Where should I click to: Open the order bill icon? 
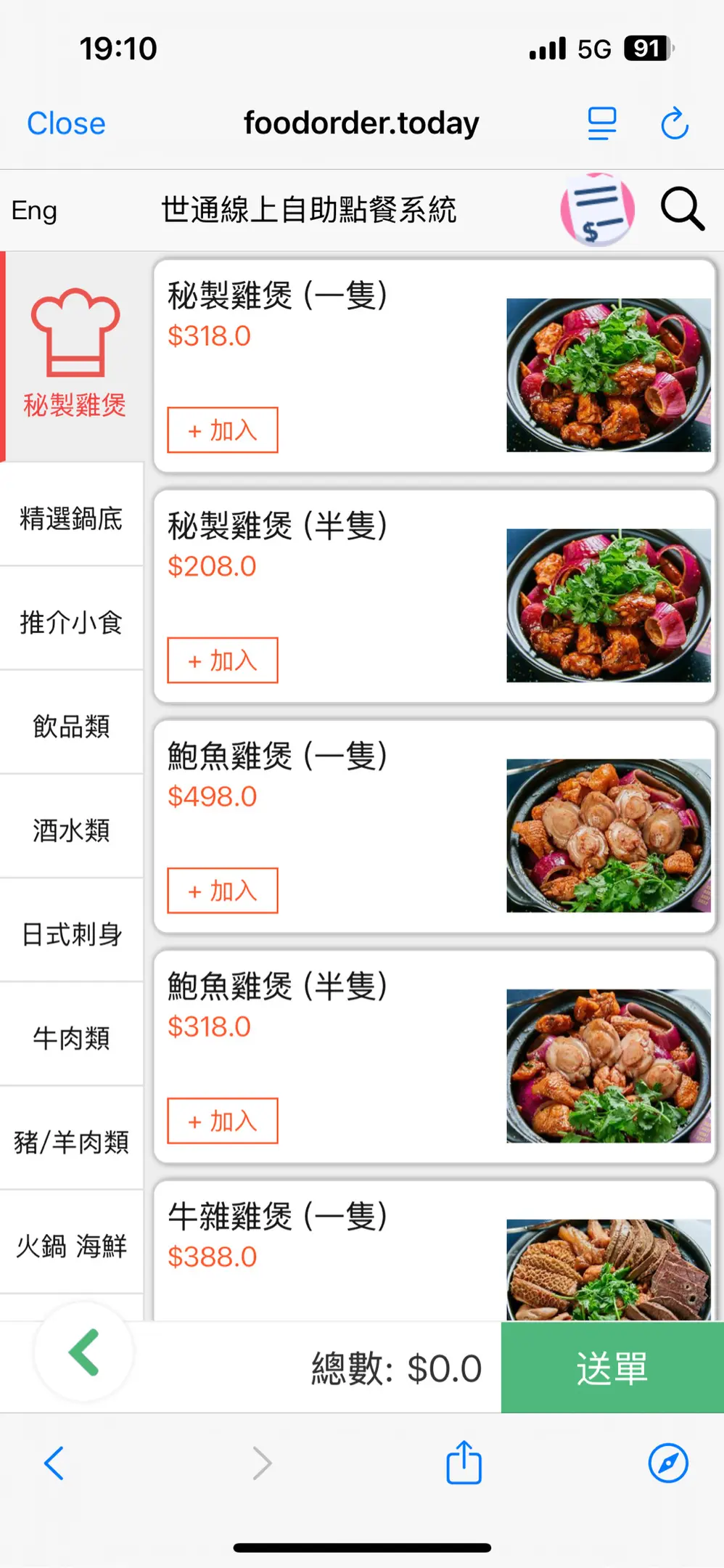tap(597, 211)
